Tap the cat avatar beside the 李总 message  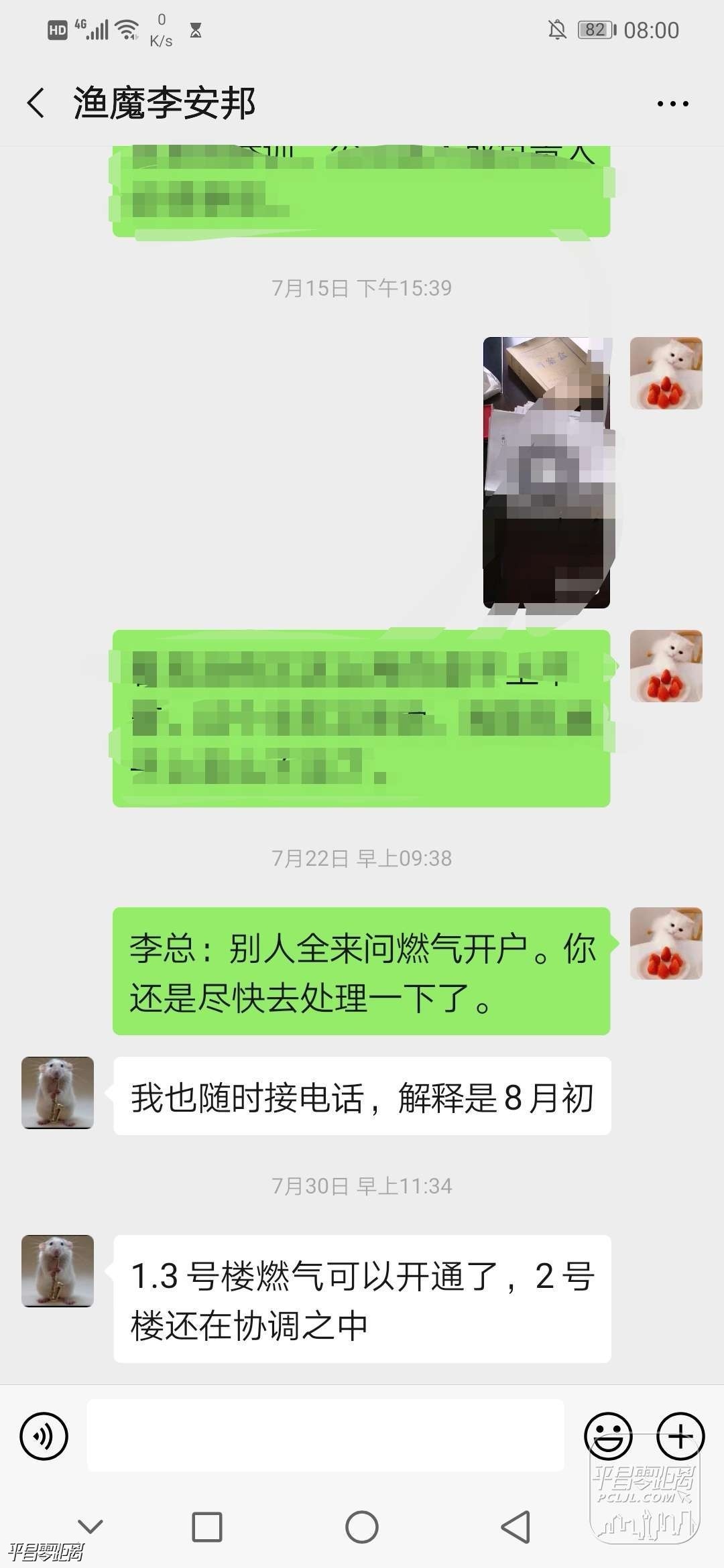click(666, 943)
